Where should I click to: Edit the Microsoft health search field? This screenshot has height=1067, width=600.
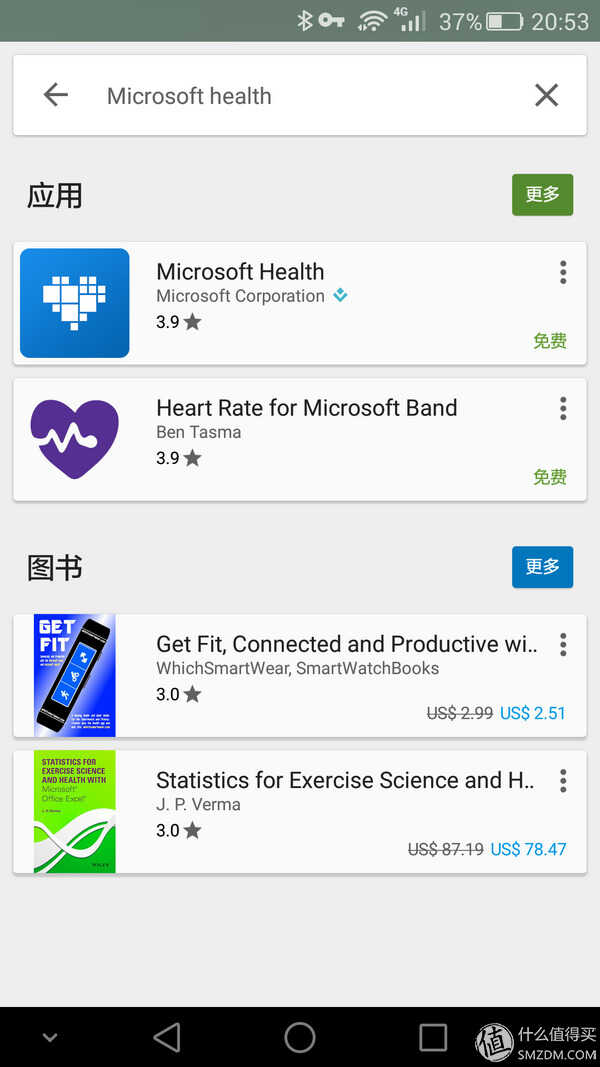[300, 96]
